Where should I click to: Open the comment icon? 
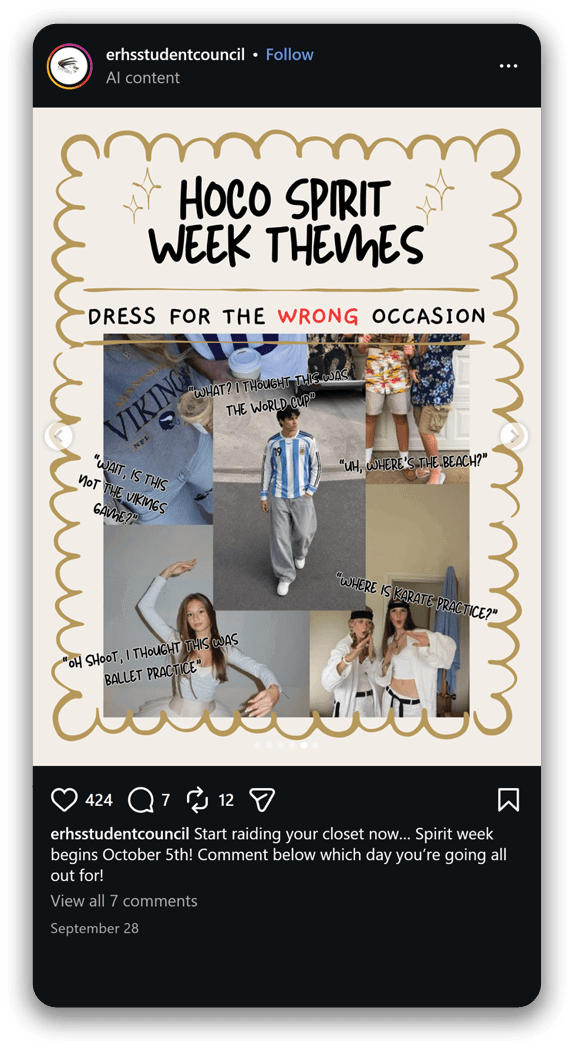140,799
